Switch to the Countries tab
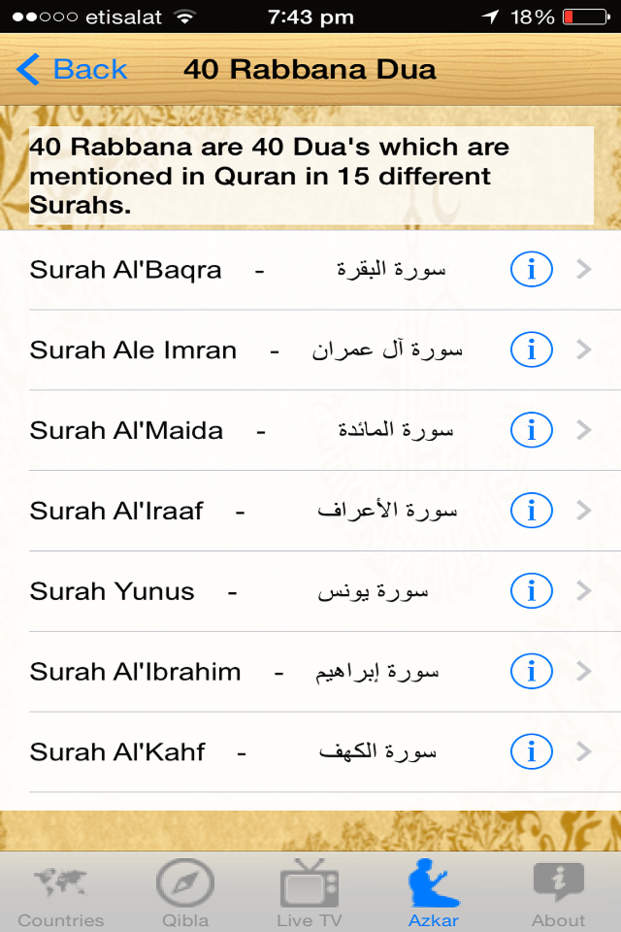 (61, 893)
